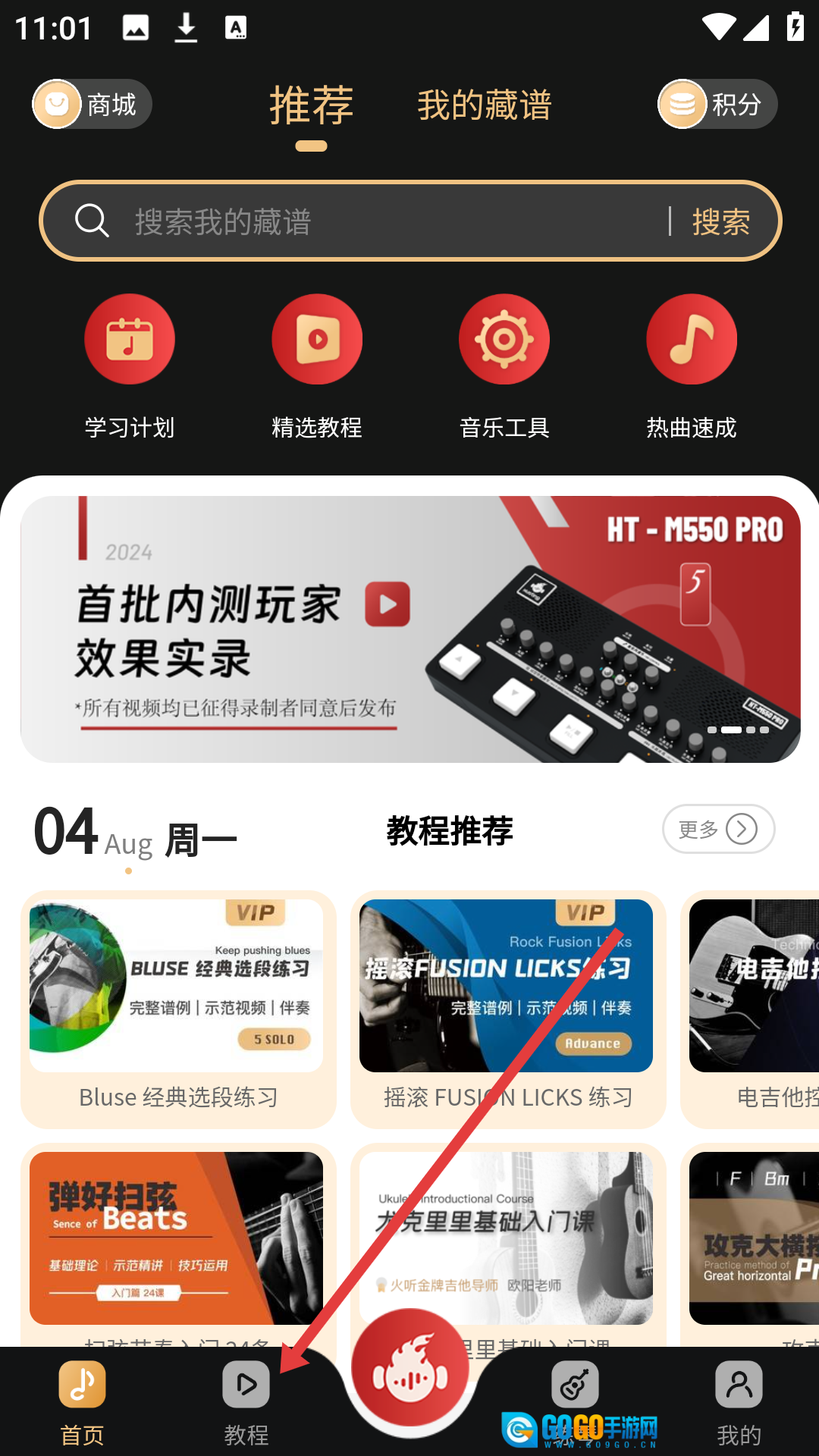Viewport: 819px width, 1456px height.
Task: Switch to the 我的藏谱 tab
Action: (484, 105)
